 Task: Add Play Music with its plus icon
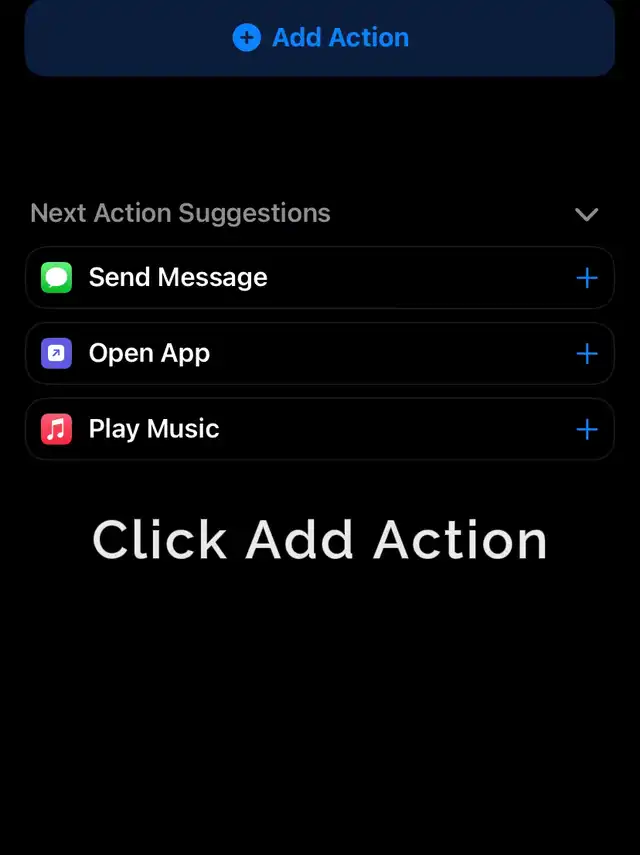(x=587, y=430)
